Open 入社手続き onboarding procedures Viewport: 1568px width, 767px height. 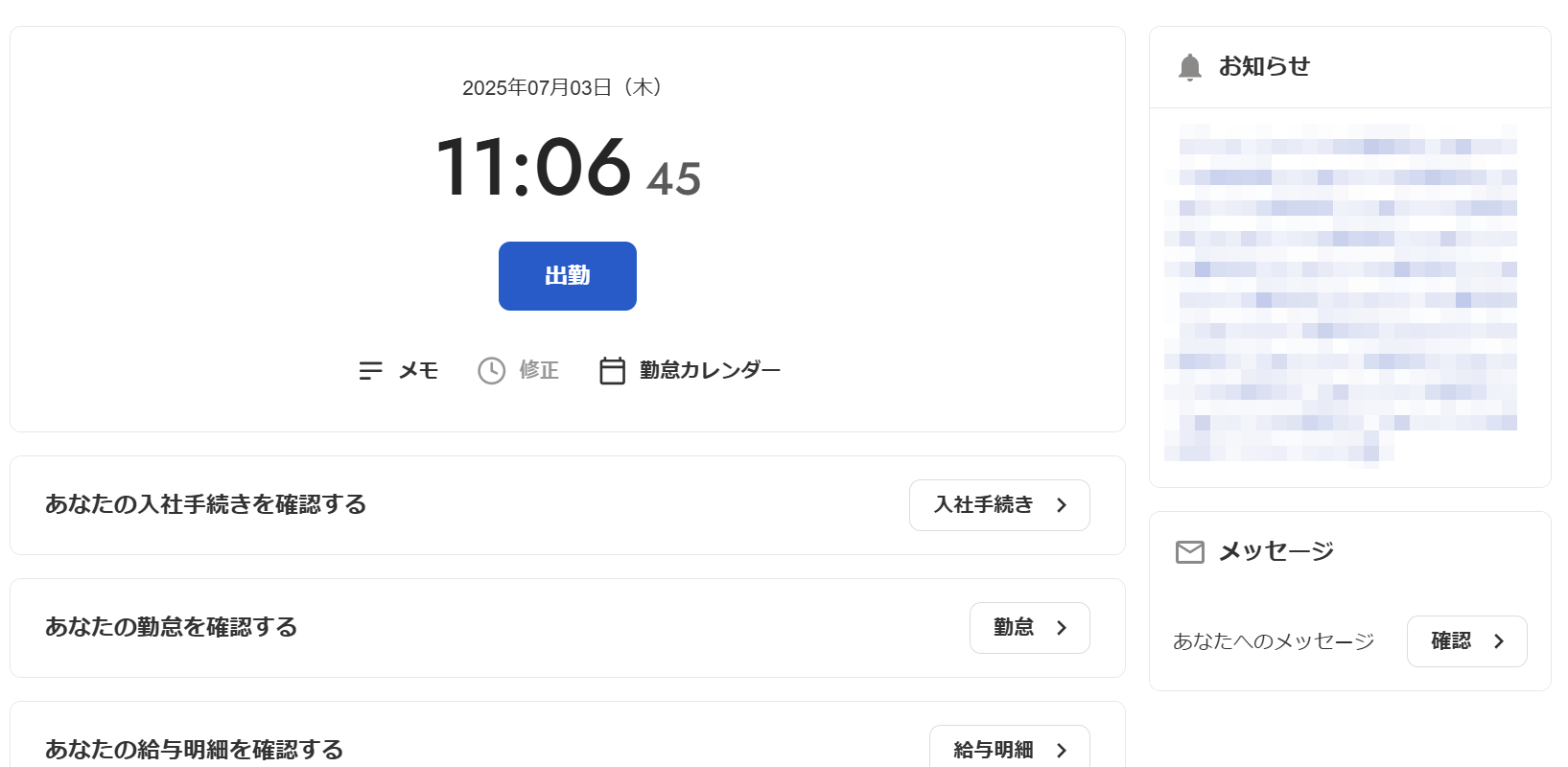tap(998, 505)
